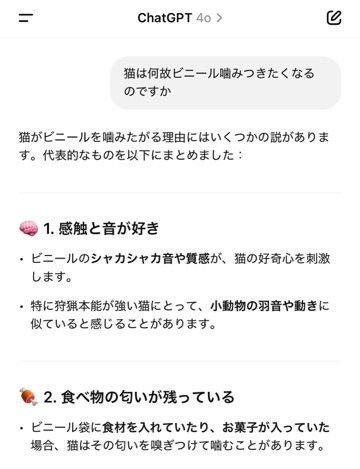Open the sidebar menu
The height and width of the screenshot is (469, 360).
pyautogui.click(x=26, y=18)
